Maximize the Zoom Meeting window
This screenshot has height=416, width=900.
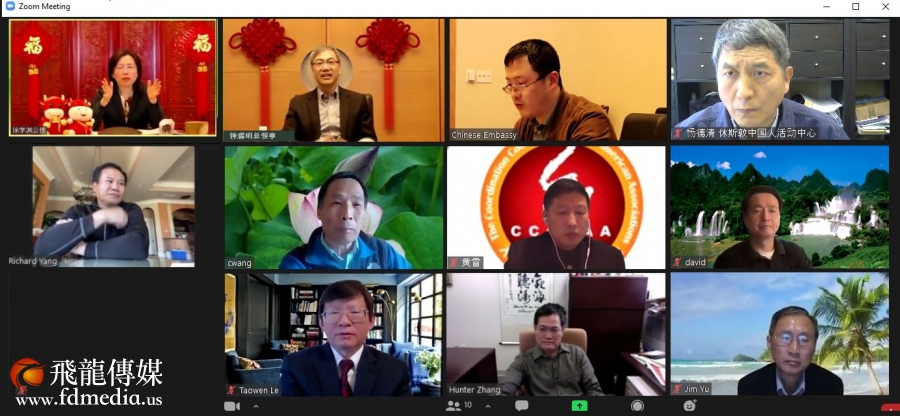coord(855,6)
